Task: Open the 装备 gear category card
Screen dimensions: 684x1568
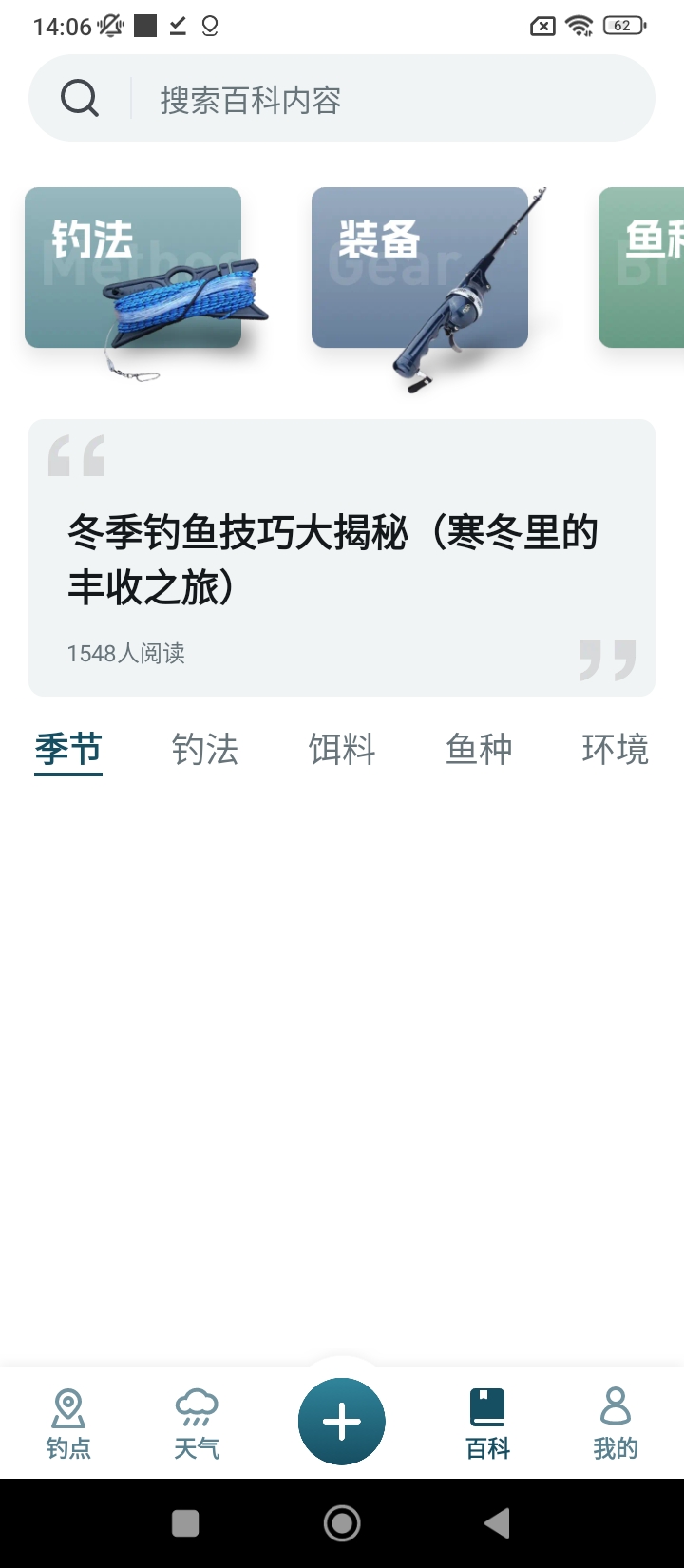Action: click(420, 268)
